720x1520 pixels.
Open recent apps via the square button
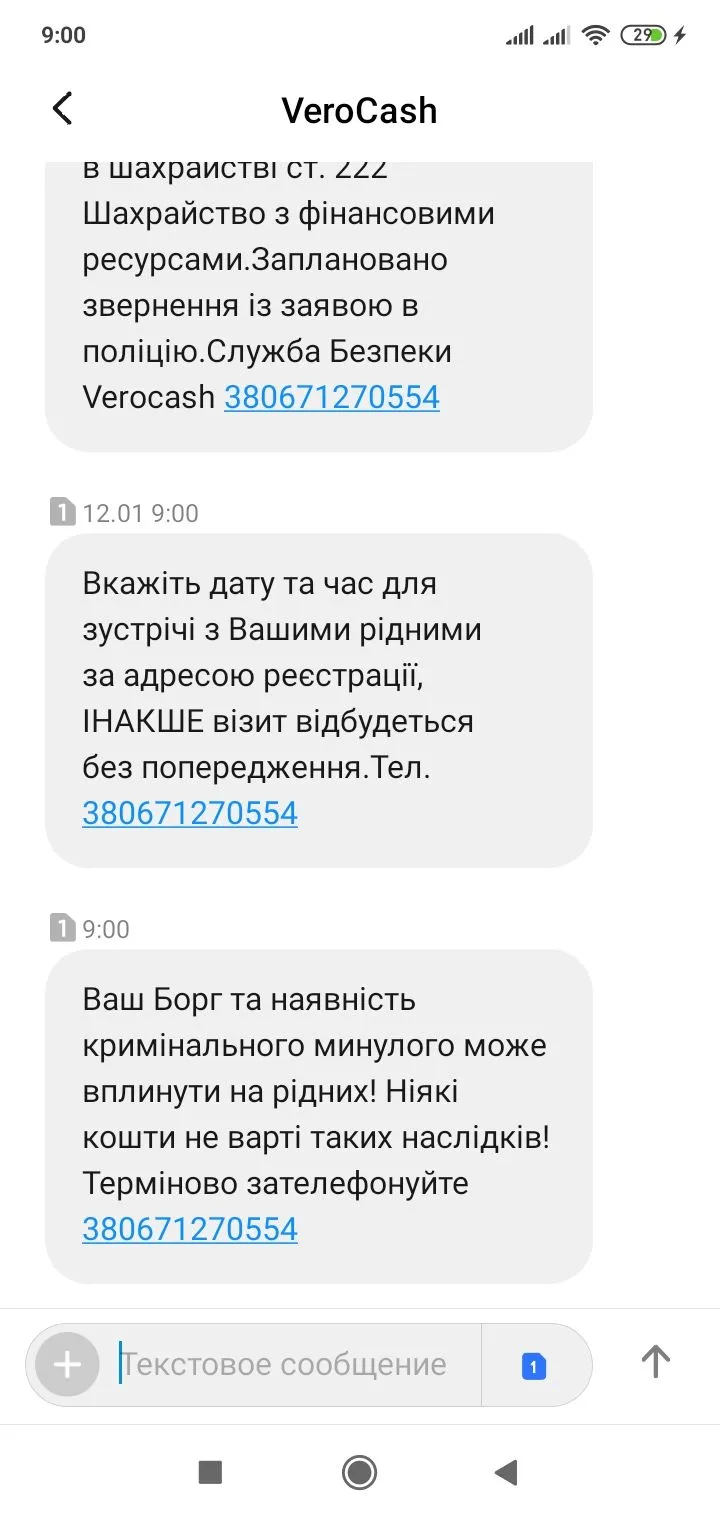pyautogui.click(x=210, y=1472)
